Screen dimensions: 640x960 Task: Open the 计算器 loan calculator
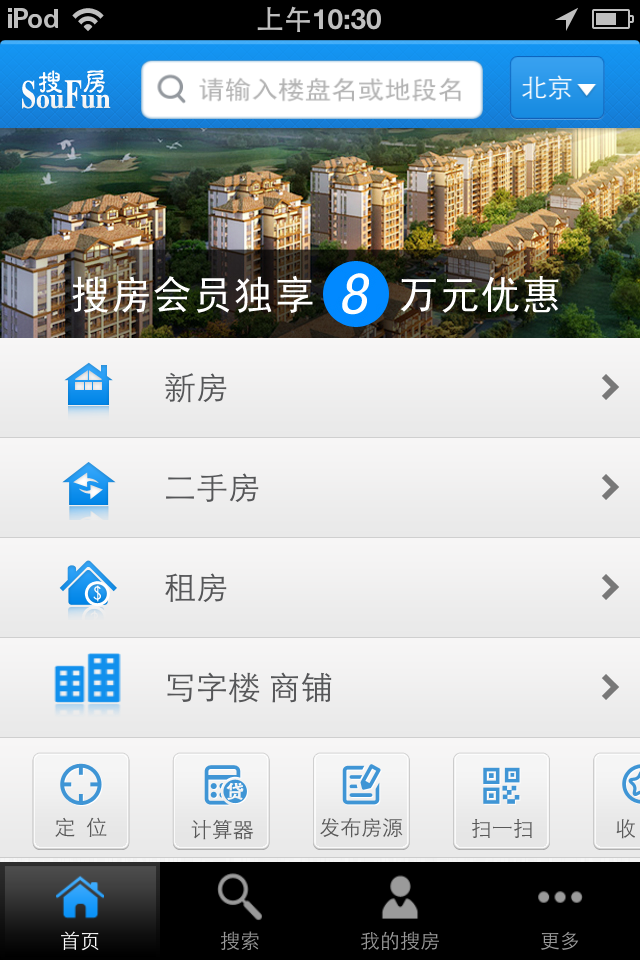tap(221, 800)
